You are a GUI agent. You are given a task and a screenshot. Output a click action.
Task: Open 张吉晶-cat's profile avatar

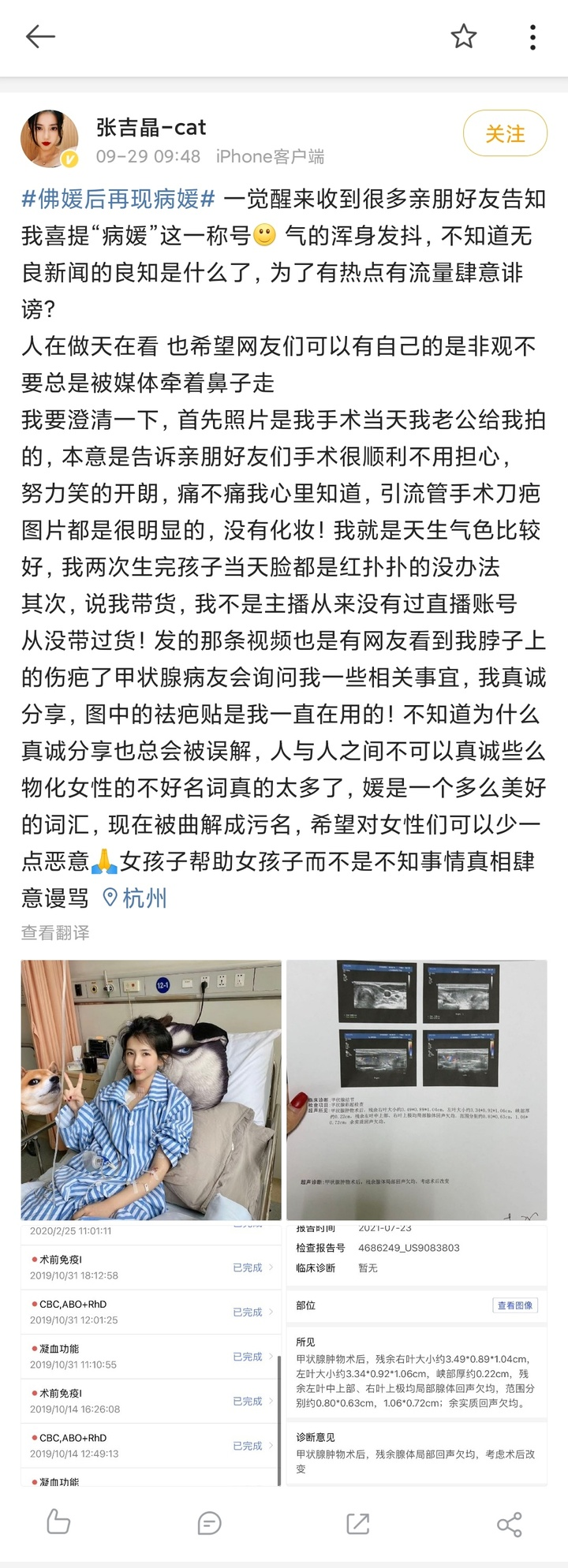pos(50,140)
